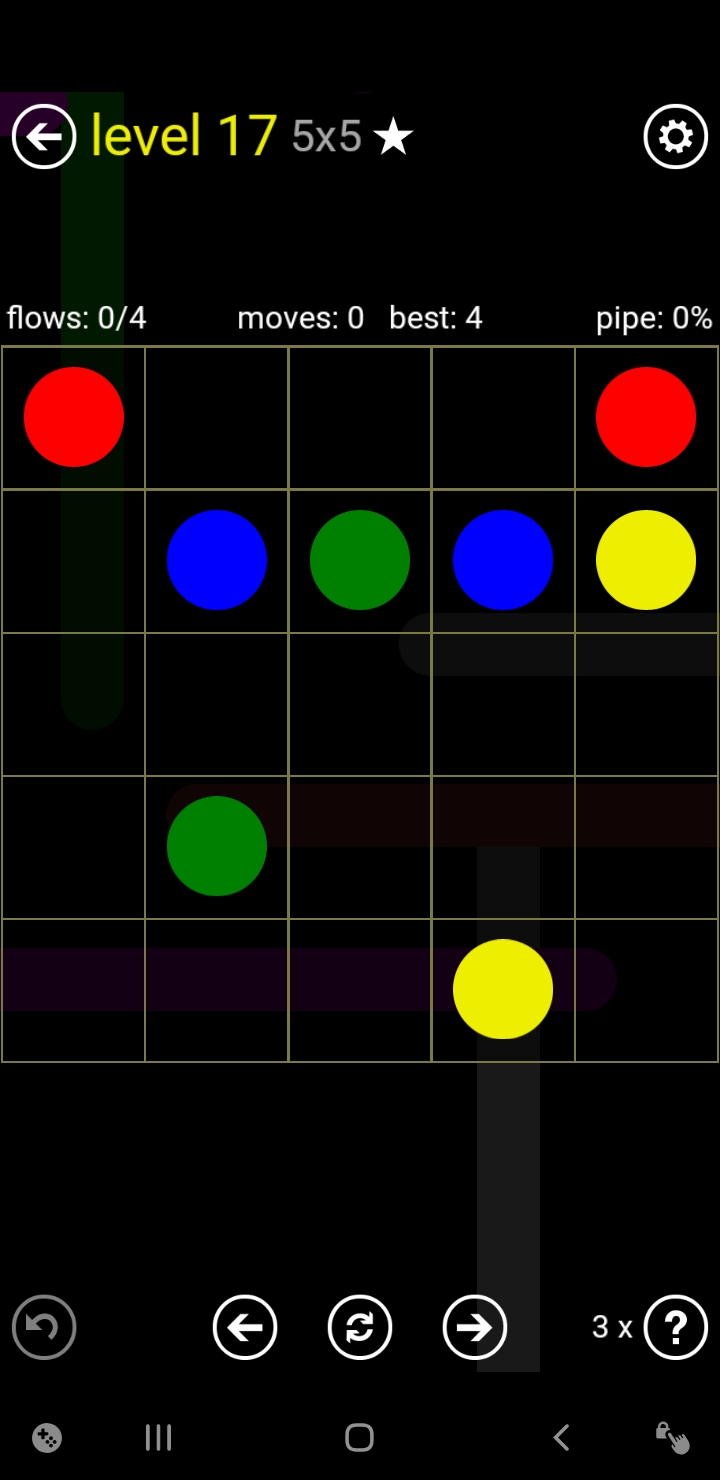The width and height of the screenshot is (720, 1480).
Task: Undo the last move
Action: click(44, 1327)
